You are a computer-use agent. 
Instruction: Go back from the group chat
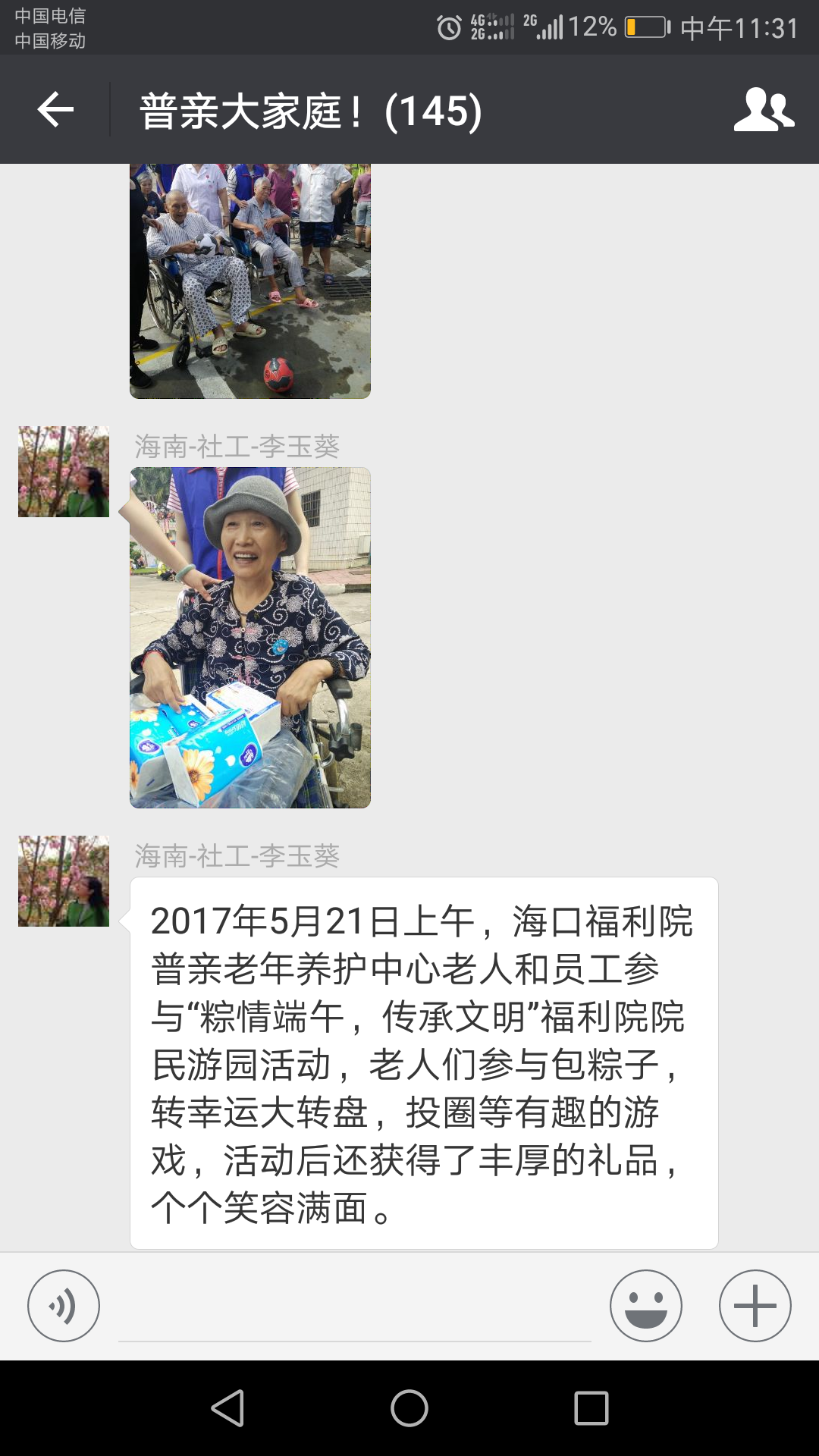pyautogui.click(x=55, y=110)
